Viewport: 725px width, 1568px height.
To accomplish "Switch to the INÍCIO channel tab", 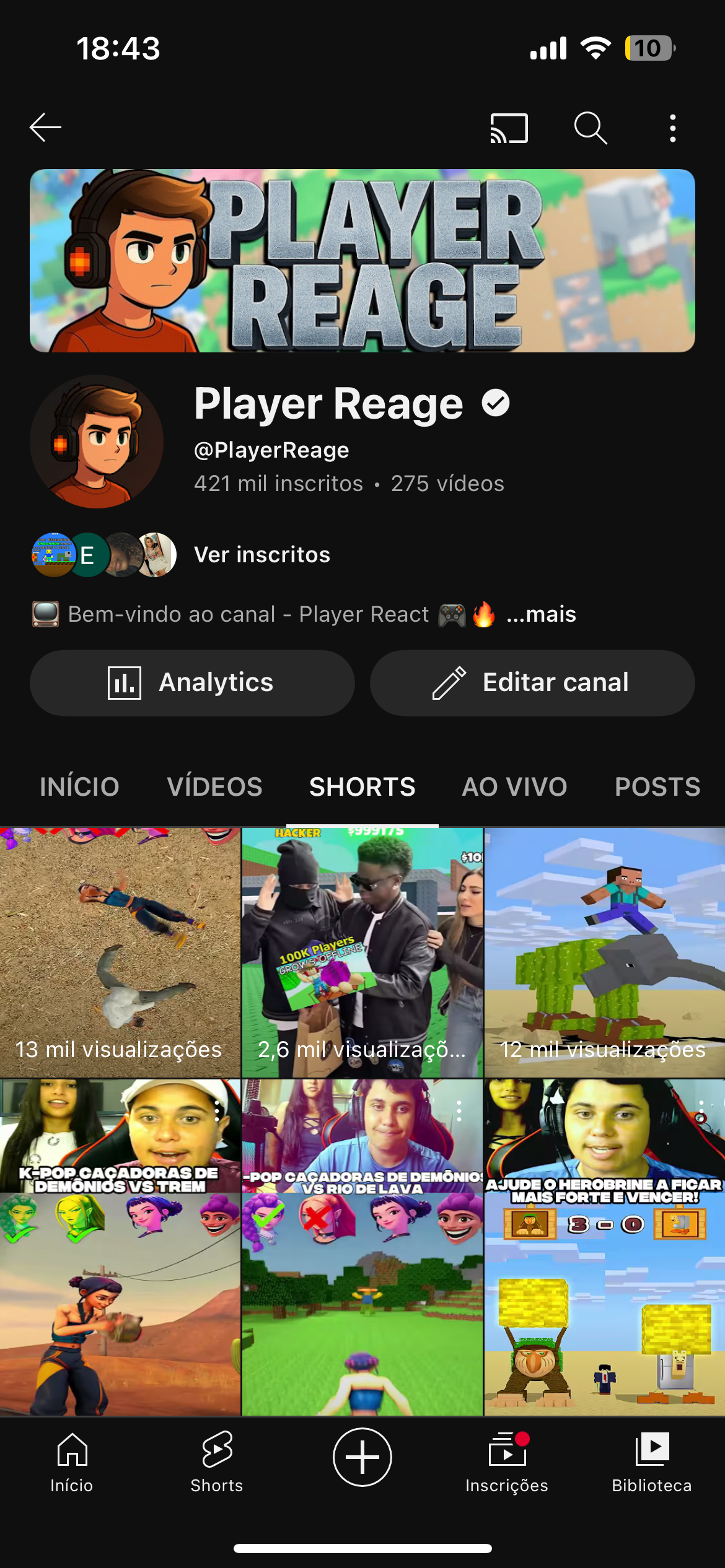I will pos(79,786).
